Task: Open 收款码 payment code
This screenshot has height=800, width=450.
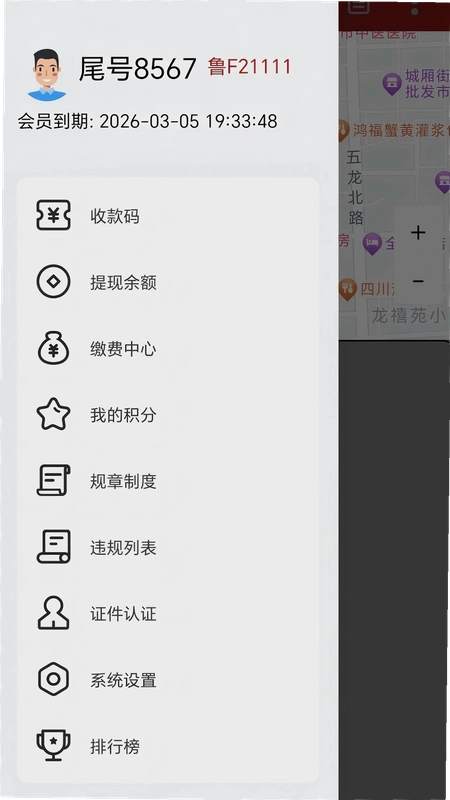Action: (168, 216)
